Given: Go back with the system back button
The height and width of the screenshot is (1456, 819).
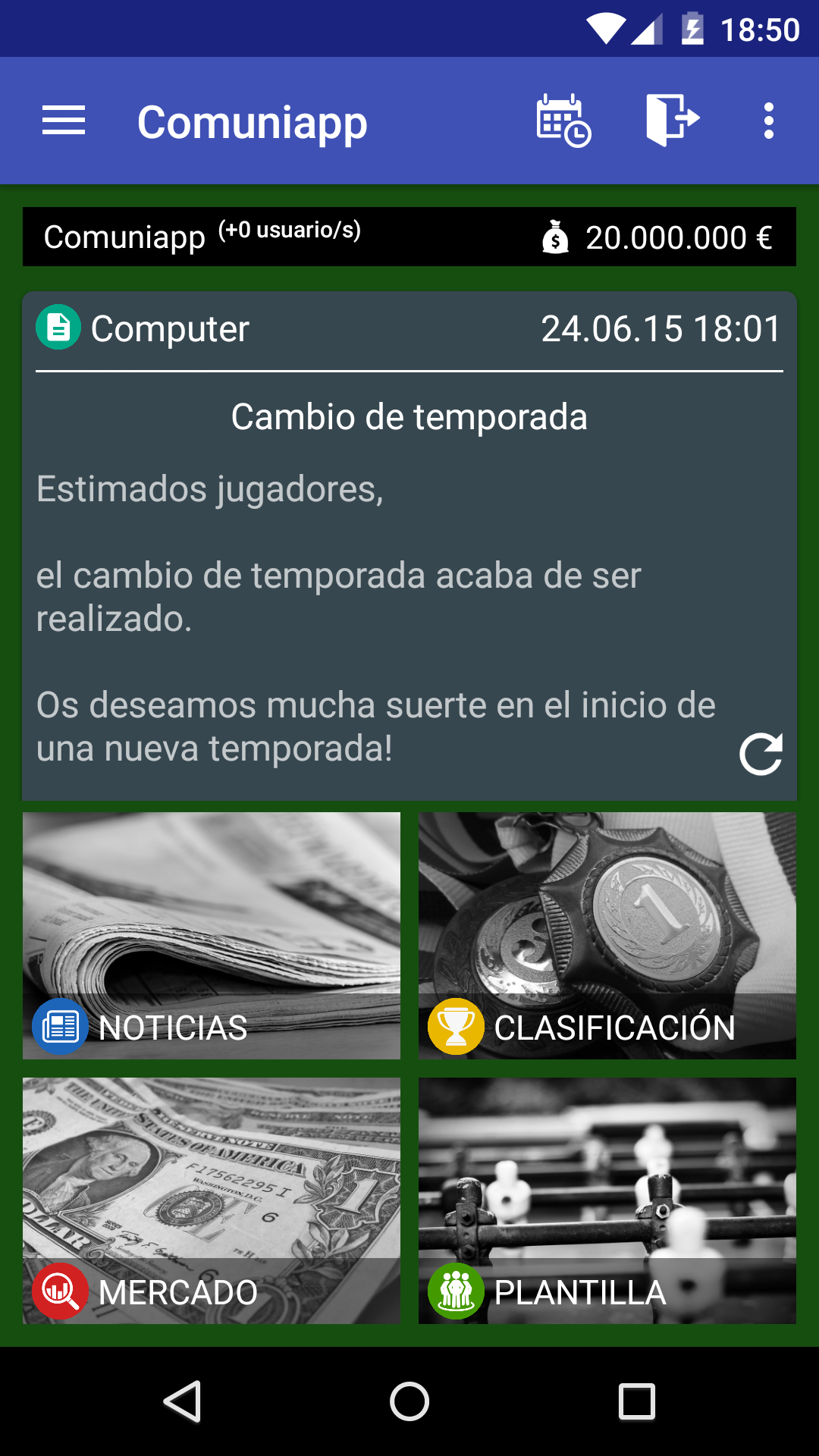Looking at the screenshot, I should click(x=182, y=1401).
